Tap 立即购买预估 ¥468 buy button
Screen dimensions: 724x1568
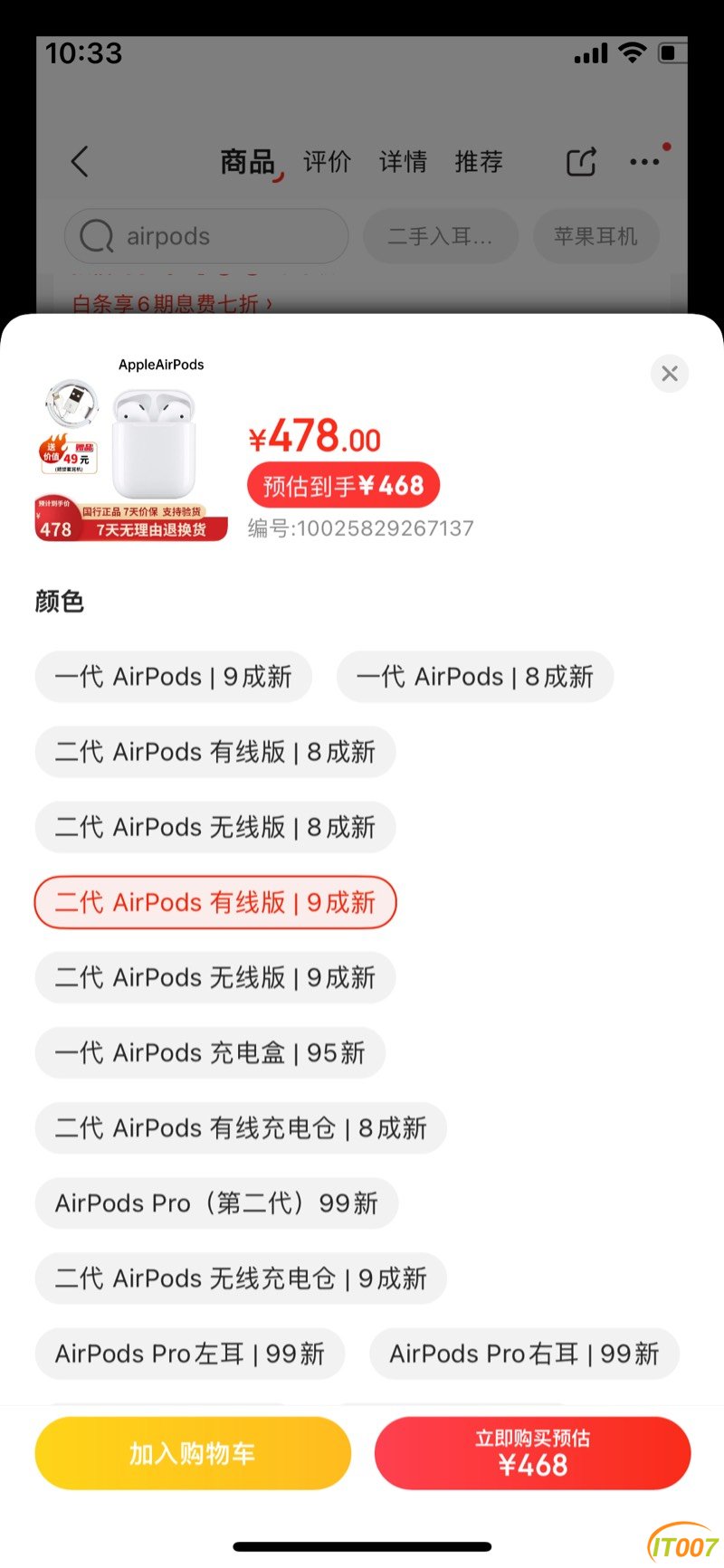tap(531, 1453)
